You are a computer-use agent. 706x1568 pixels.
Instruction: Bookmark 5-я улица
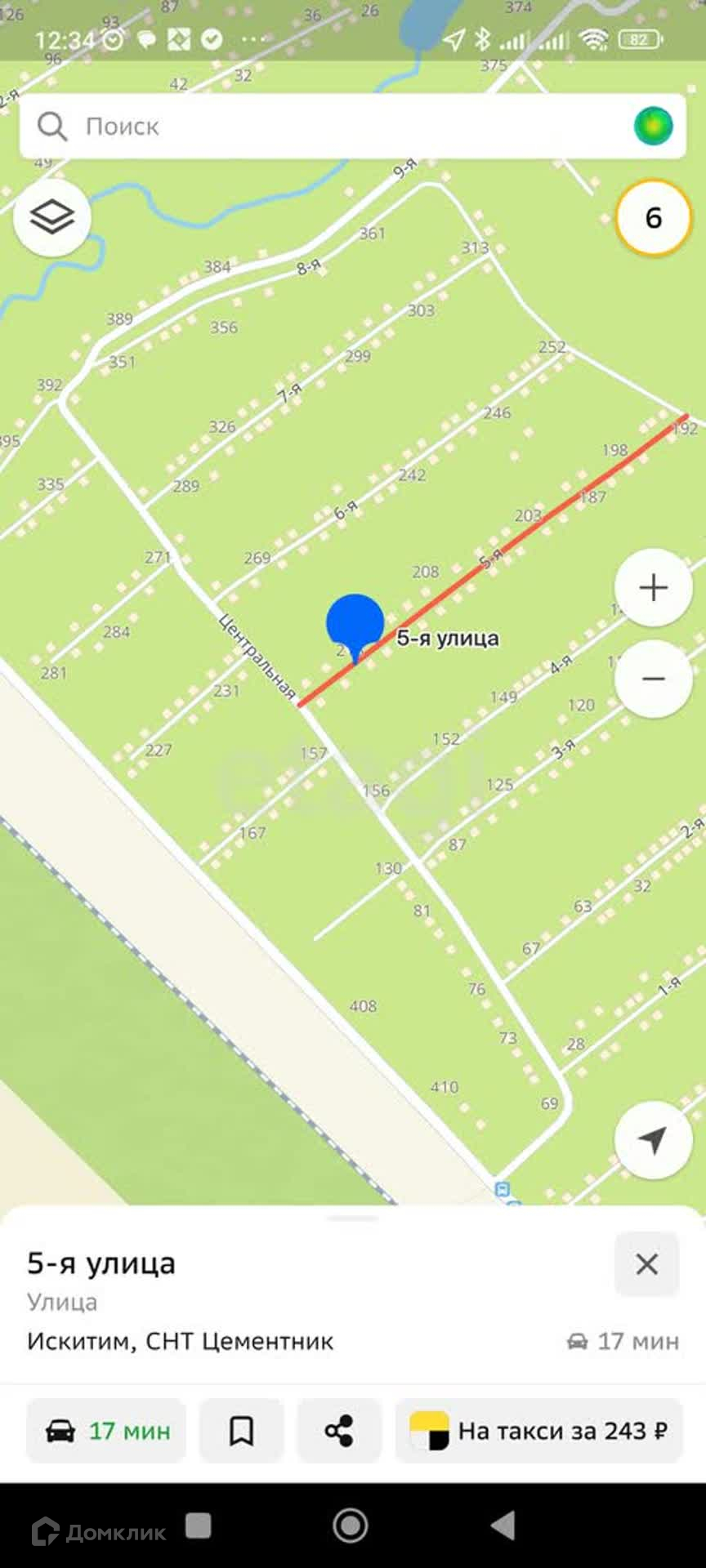tap(241, 1431)
